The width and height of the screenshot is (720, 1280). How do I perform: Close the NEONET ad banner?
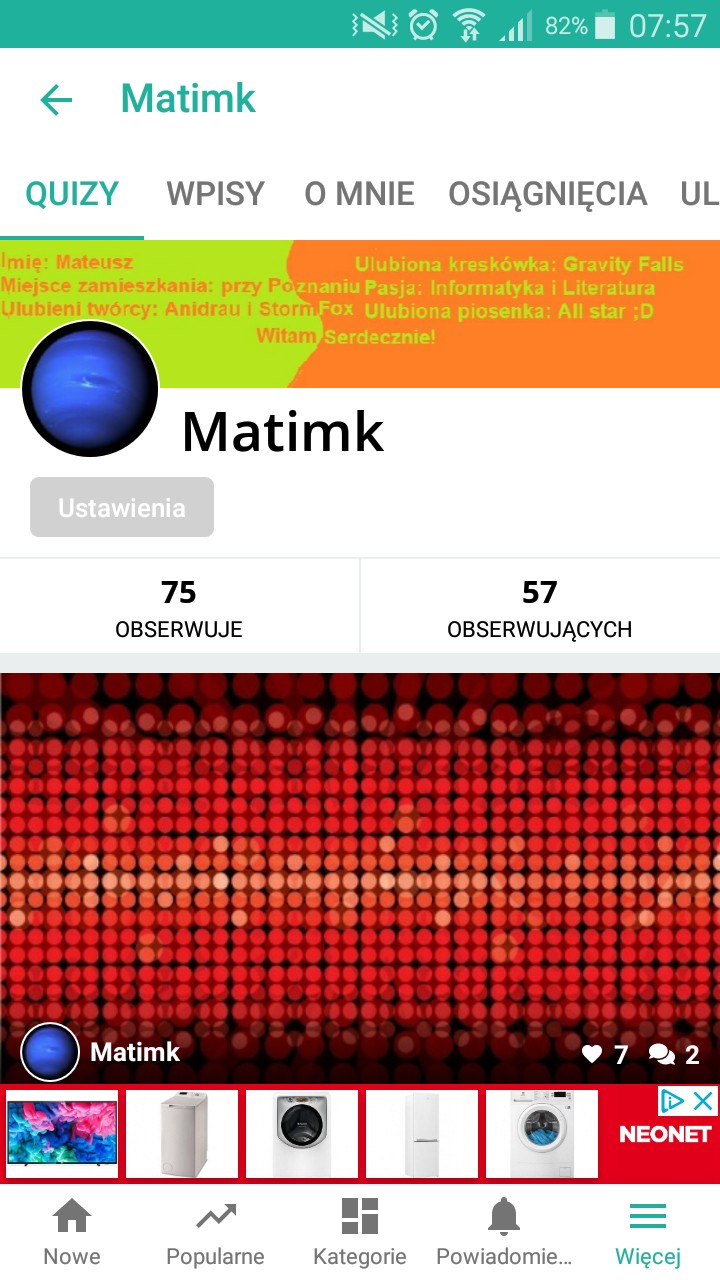click(704, 1101)
